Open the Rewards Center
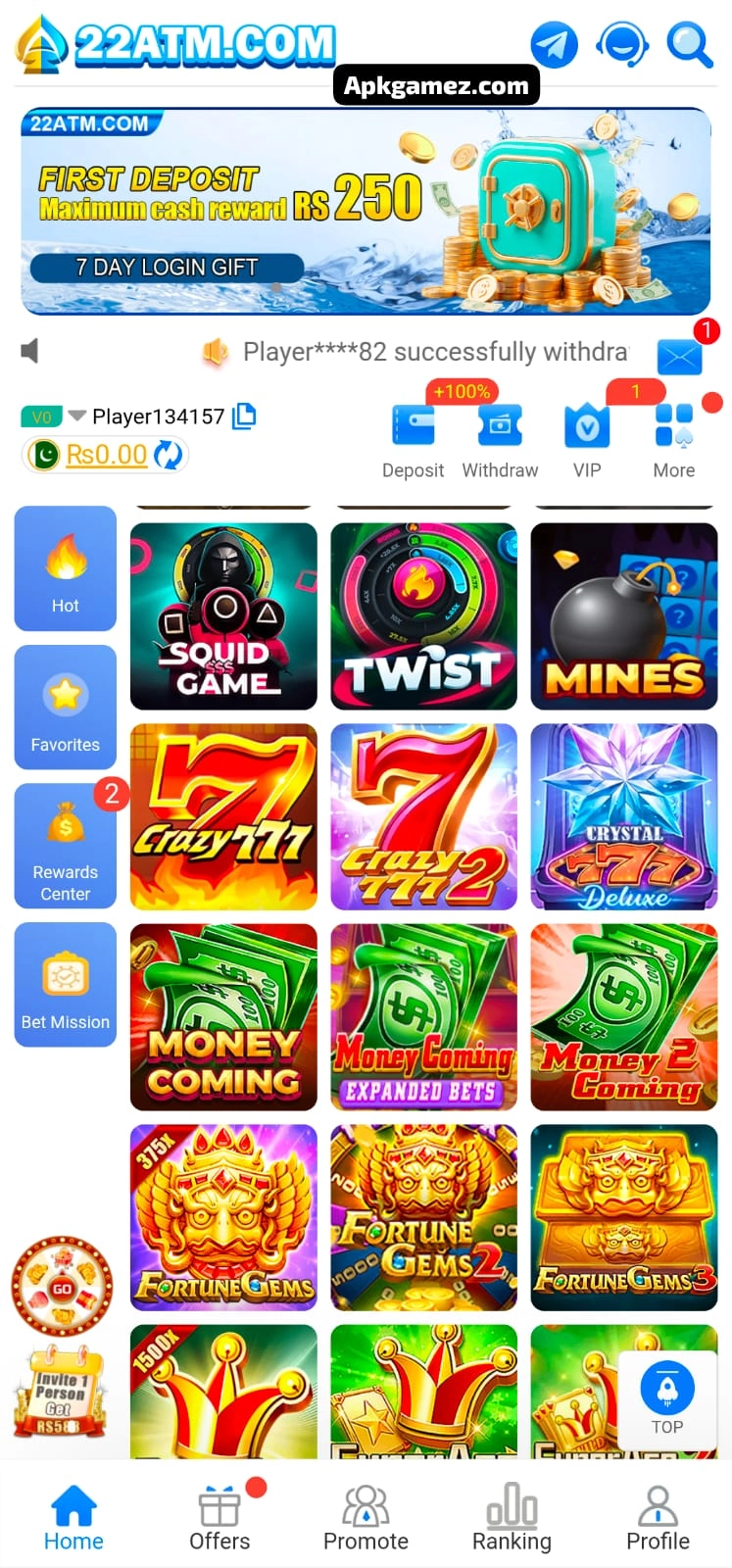The width and height of the screenshot is (732, 1568). [66, 847]
